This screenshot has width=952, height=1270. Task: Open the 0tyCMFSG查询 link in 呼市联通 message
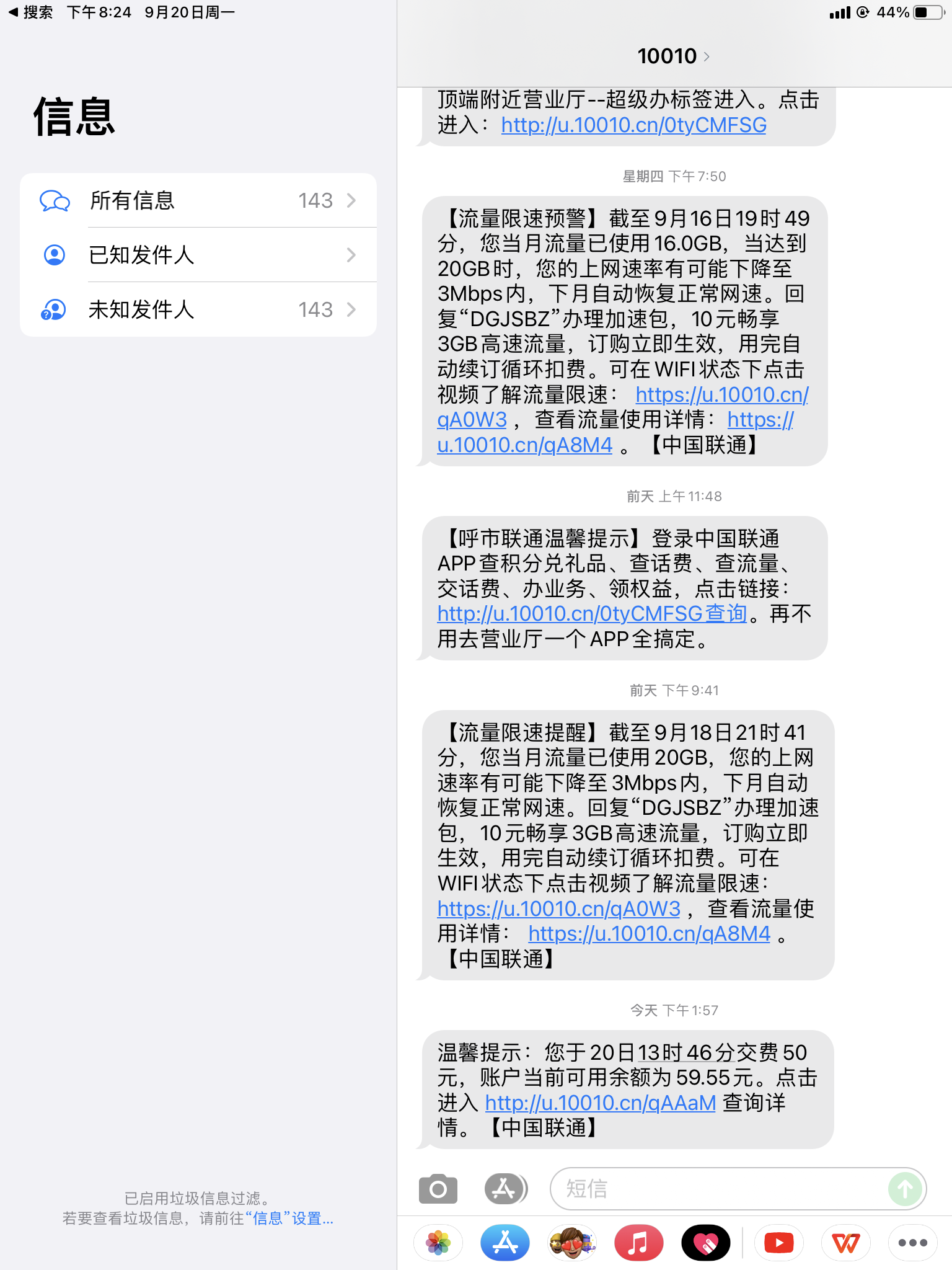[x=591, y=613]
